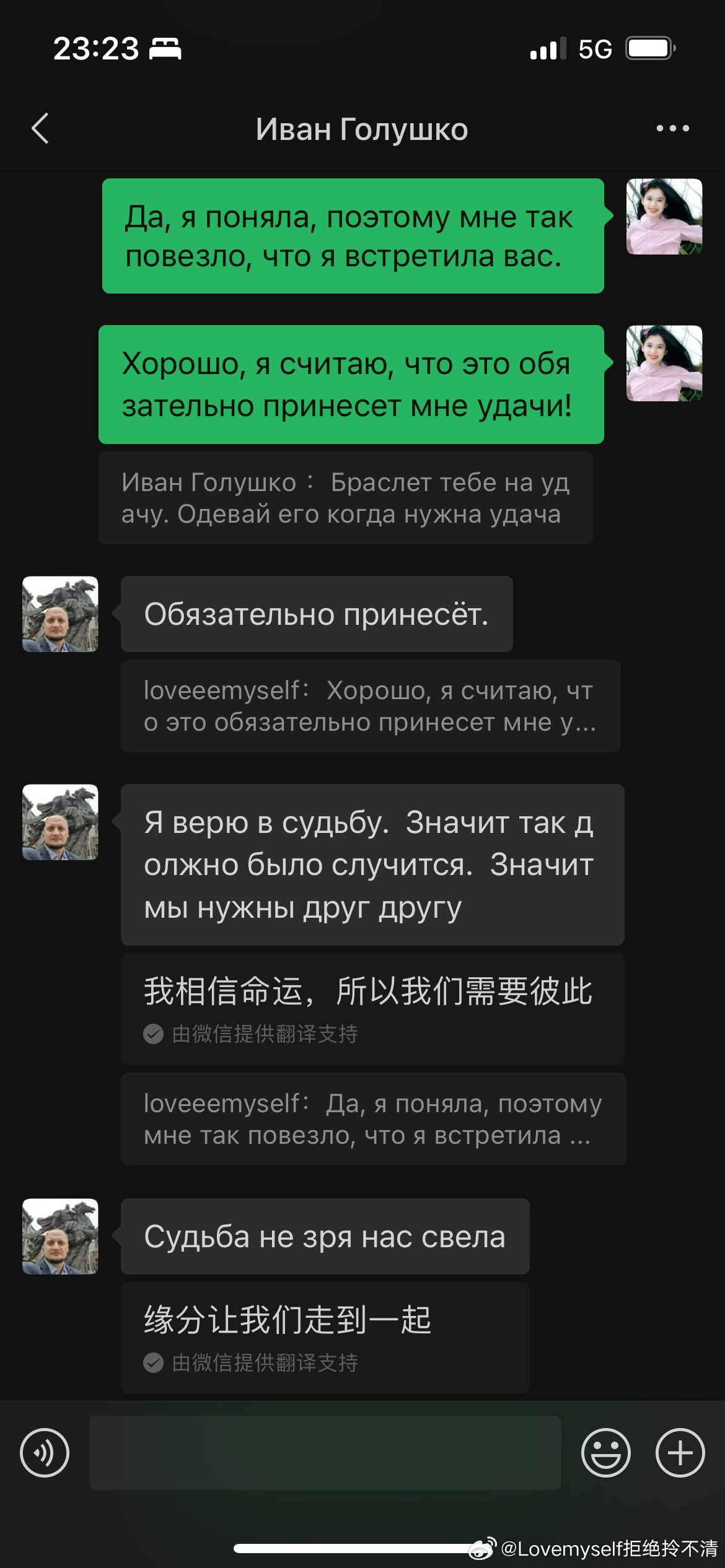Tap quoted reply 'Да, я поняла, поэтому'
Screen dimensions: 725x1568
(373, 1119)
